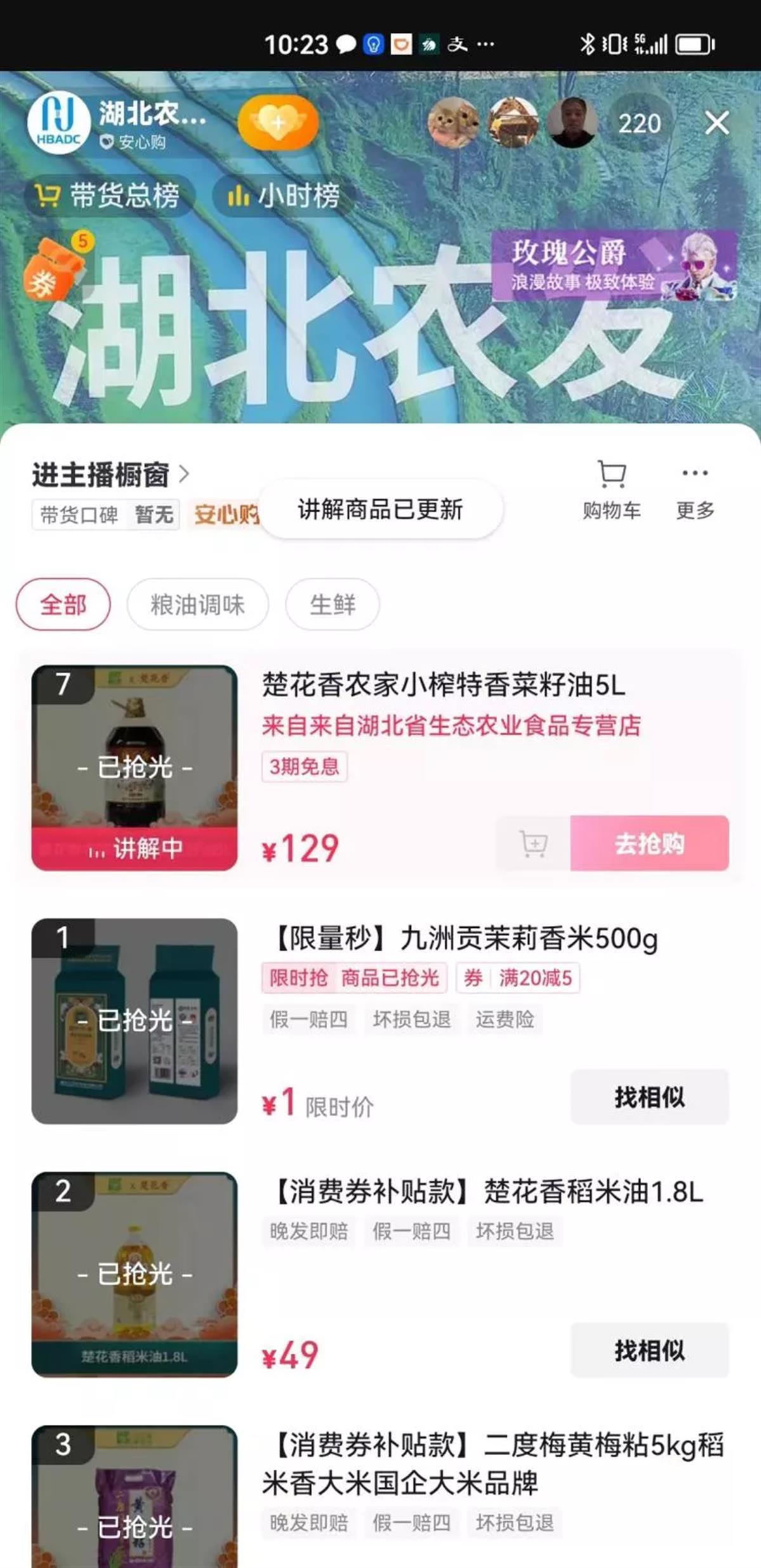Filter by 生鲜 category
Viewport: 761px width, 1568px height.
(332, 604)
